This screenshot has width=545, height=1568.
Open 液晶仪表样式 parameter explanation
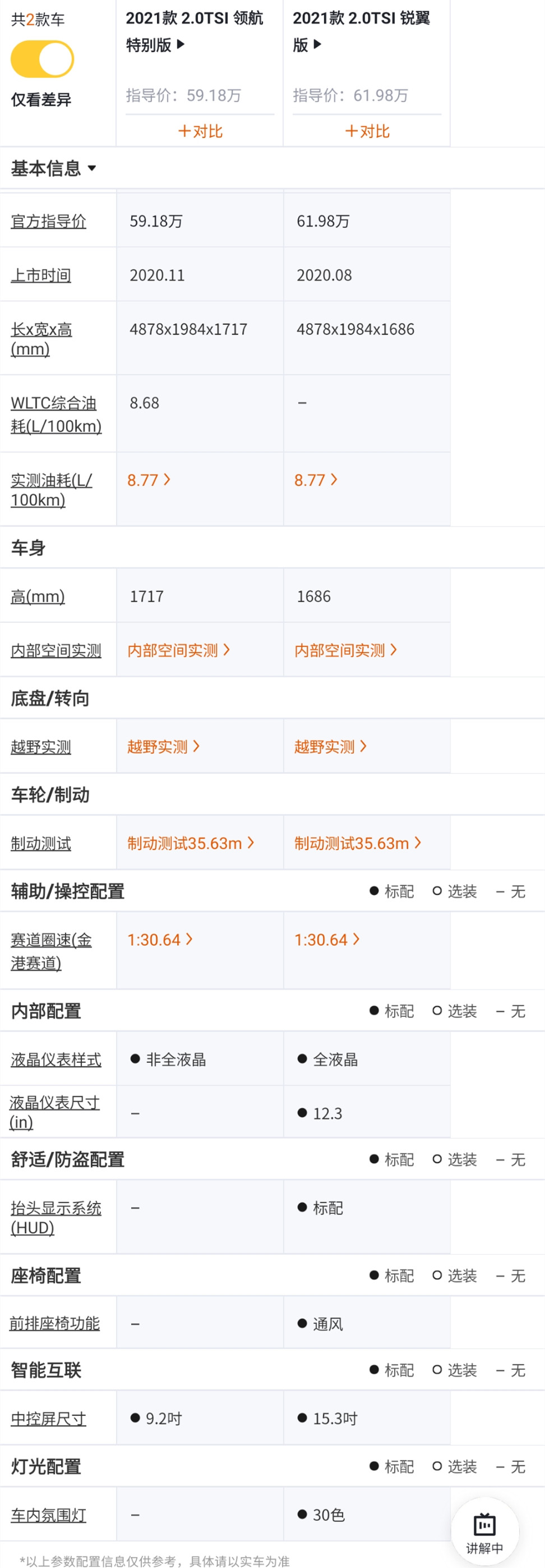tap(56, 1059)
